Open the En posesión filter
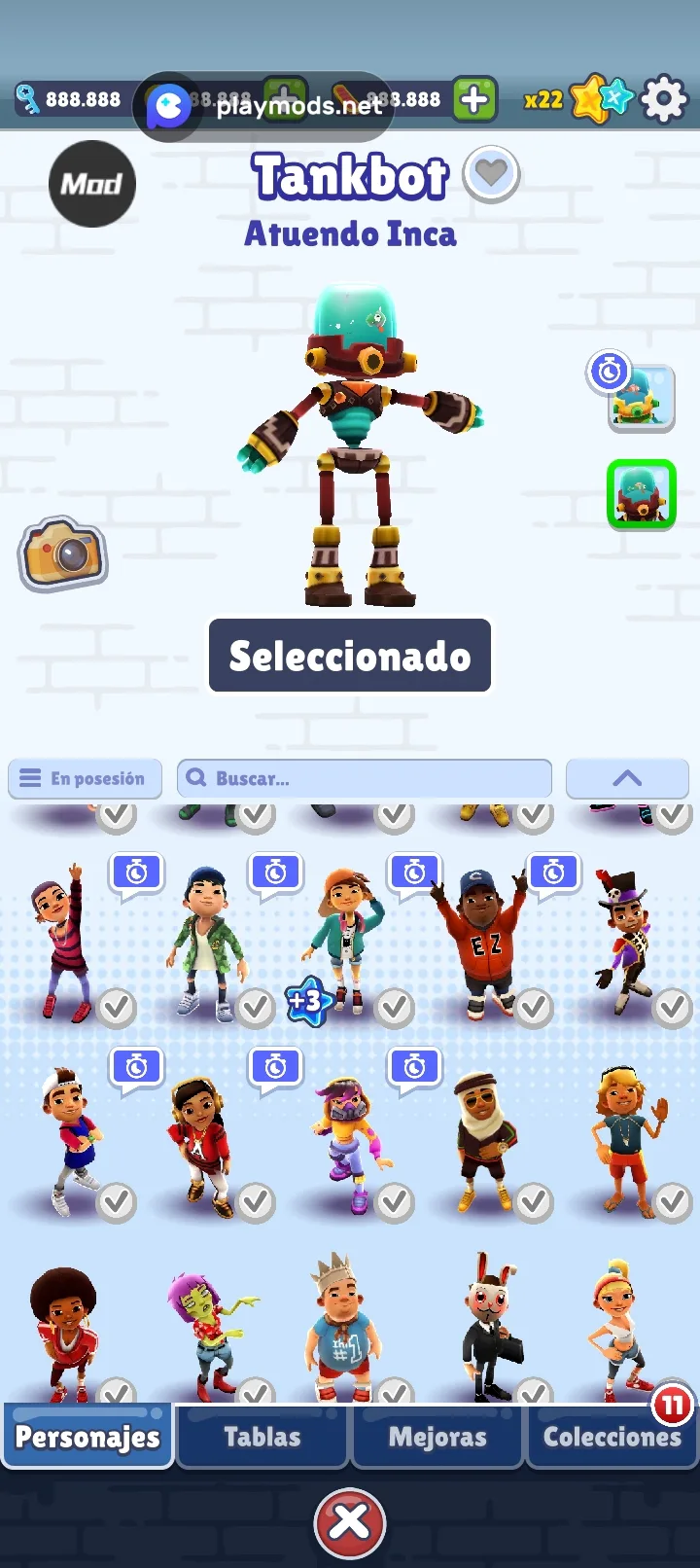 point(85,778)
